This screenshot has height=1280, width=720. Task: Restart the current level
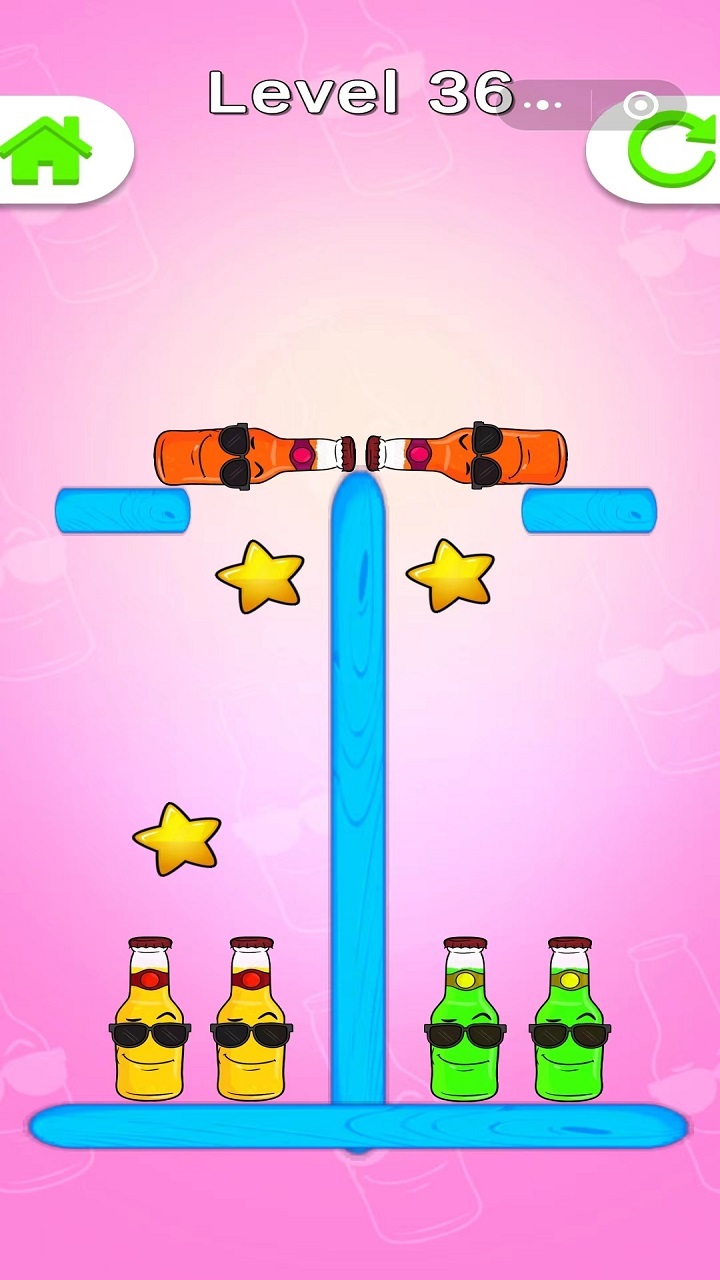tap(667, 153)
